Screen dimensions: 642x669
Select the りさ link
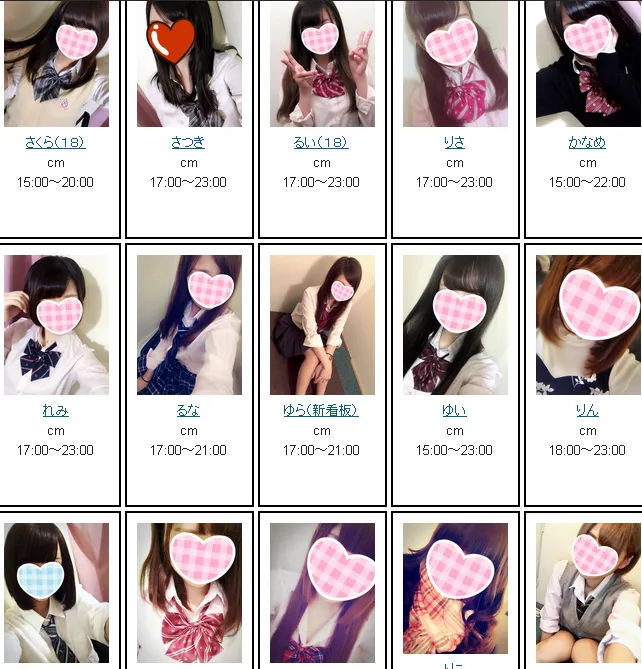coord(454,142)
